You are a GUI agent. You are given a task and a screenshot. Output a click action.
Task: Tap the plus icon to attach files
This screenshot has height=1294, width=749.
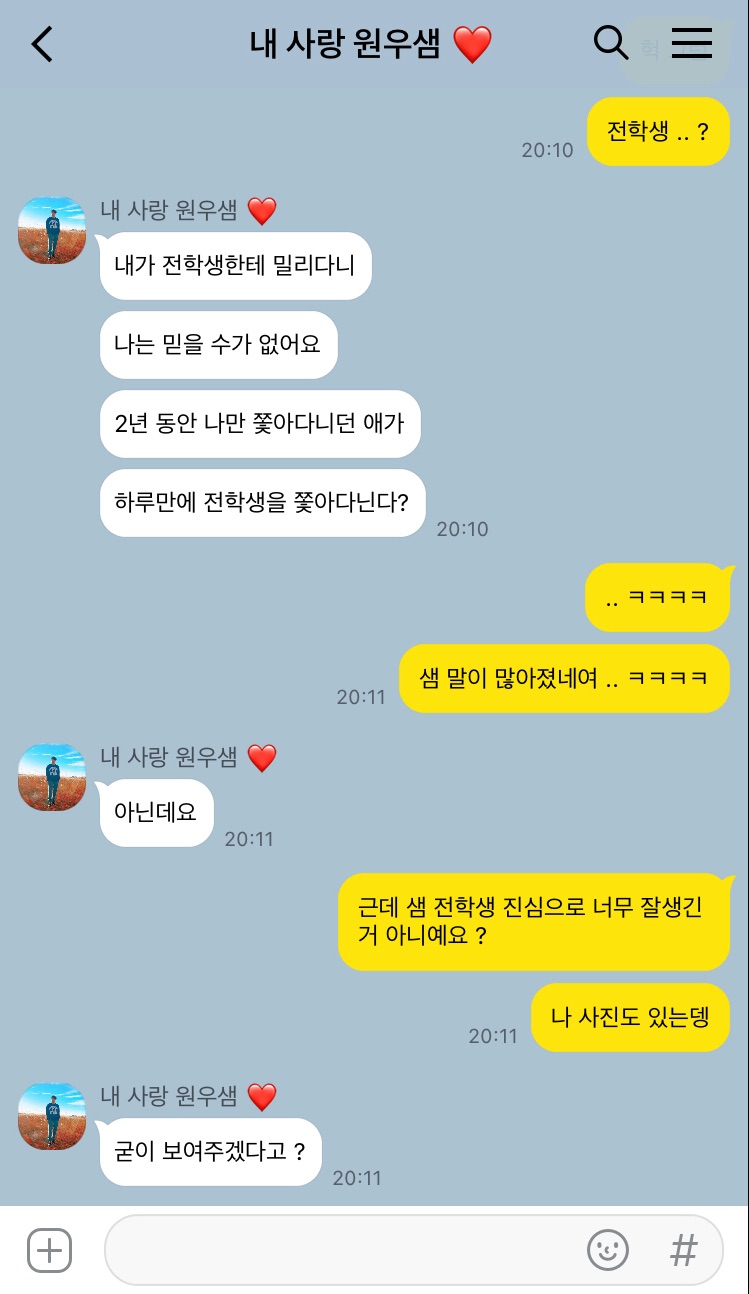coord(48,1249)
